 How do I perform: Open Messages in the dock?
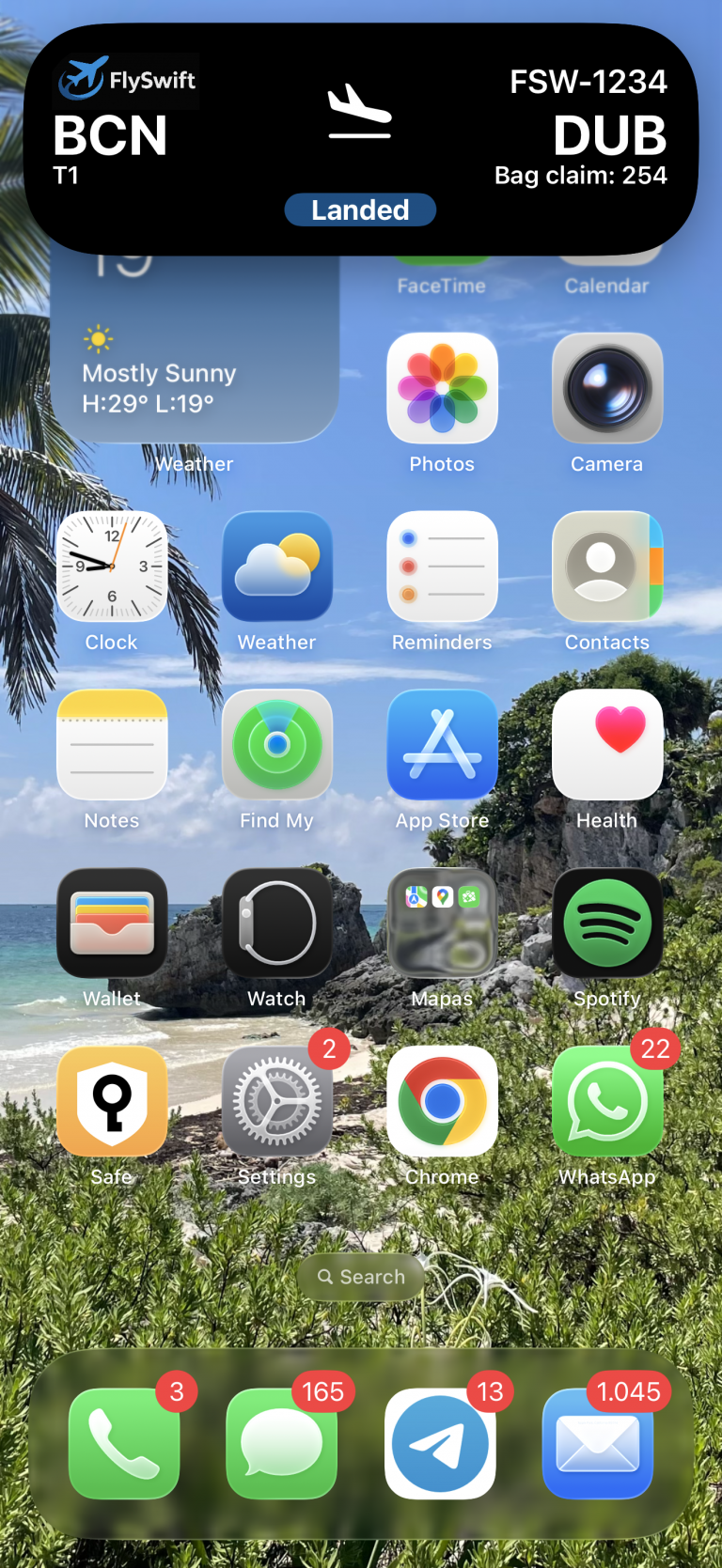coord(282,1444)
